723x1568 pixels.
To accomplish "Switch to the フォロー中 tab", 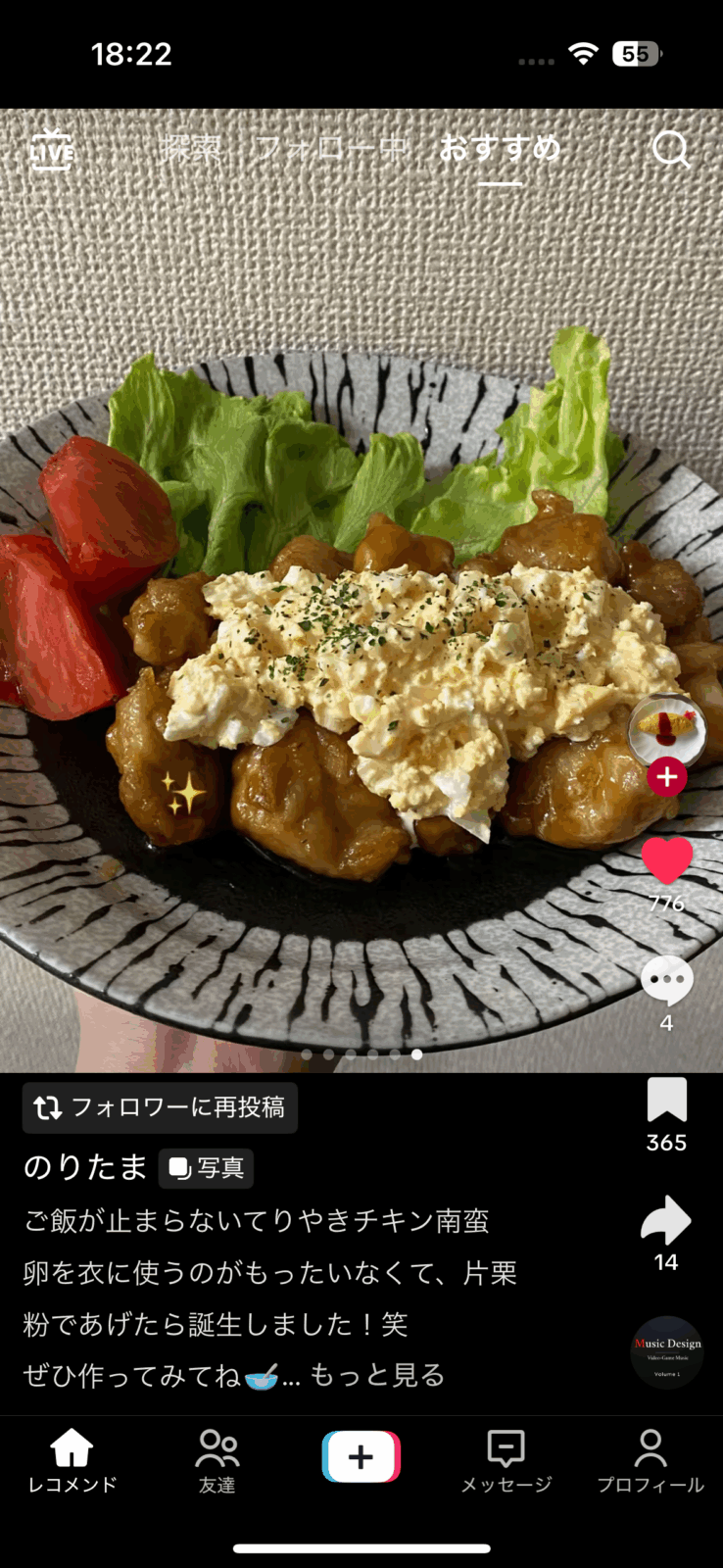I will (x=330, y=149).
